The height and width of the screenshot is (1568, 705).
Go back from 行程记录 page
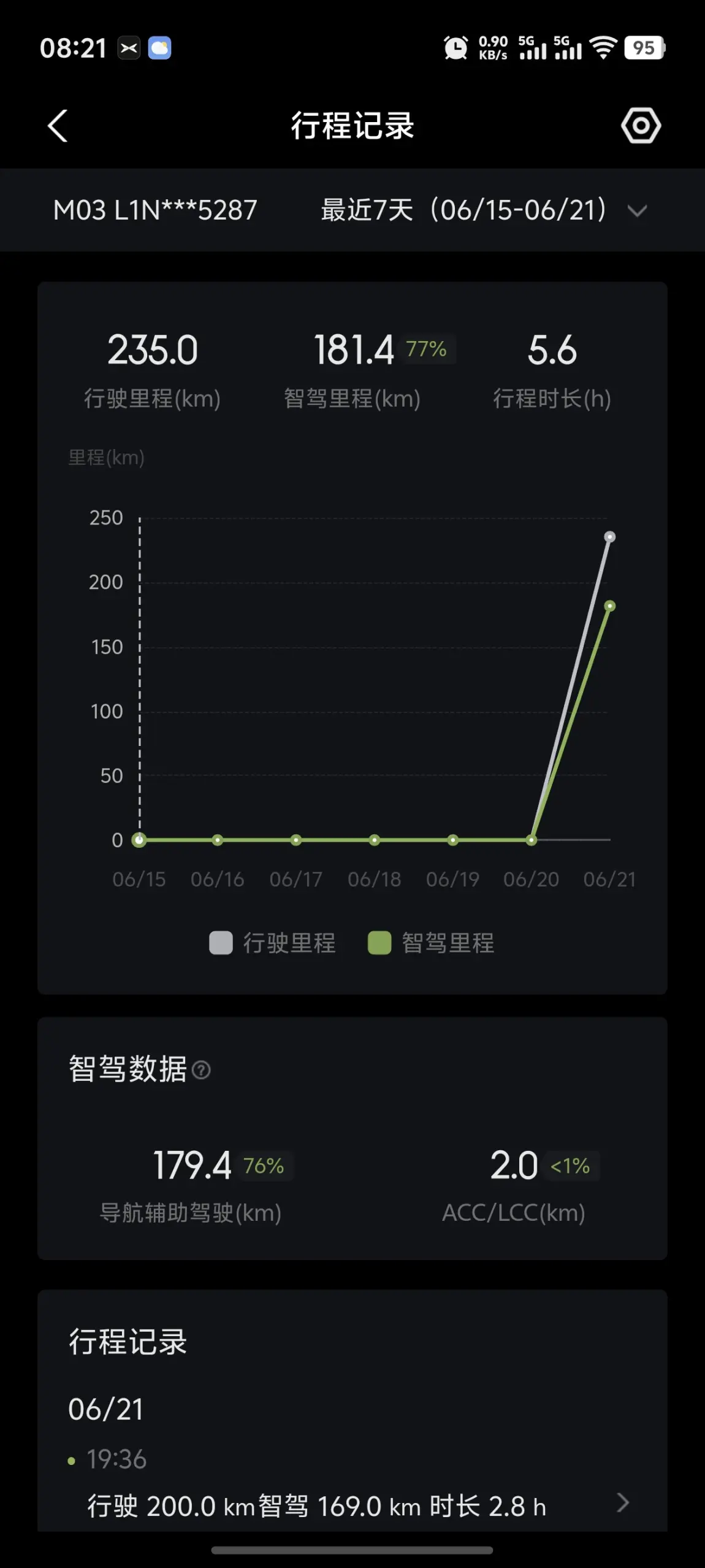tap(58, 126)
